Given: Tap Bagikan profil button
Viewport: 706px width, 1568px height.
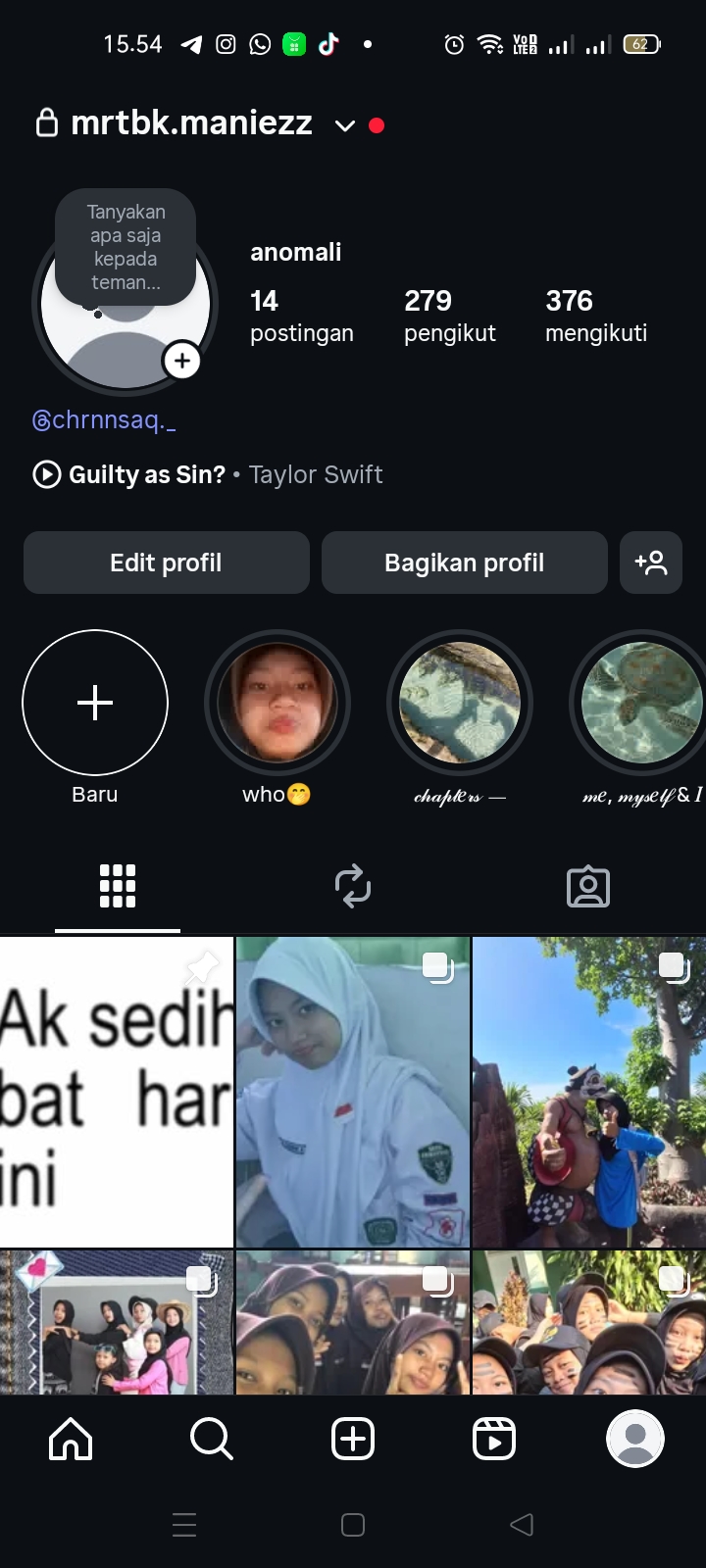Looking at the screenshot, I should pos(464,563).
